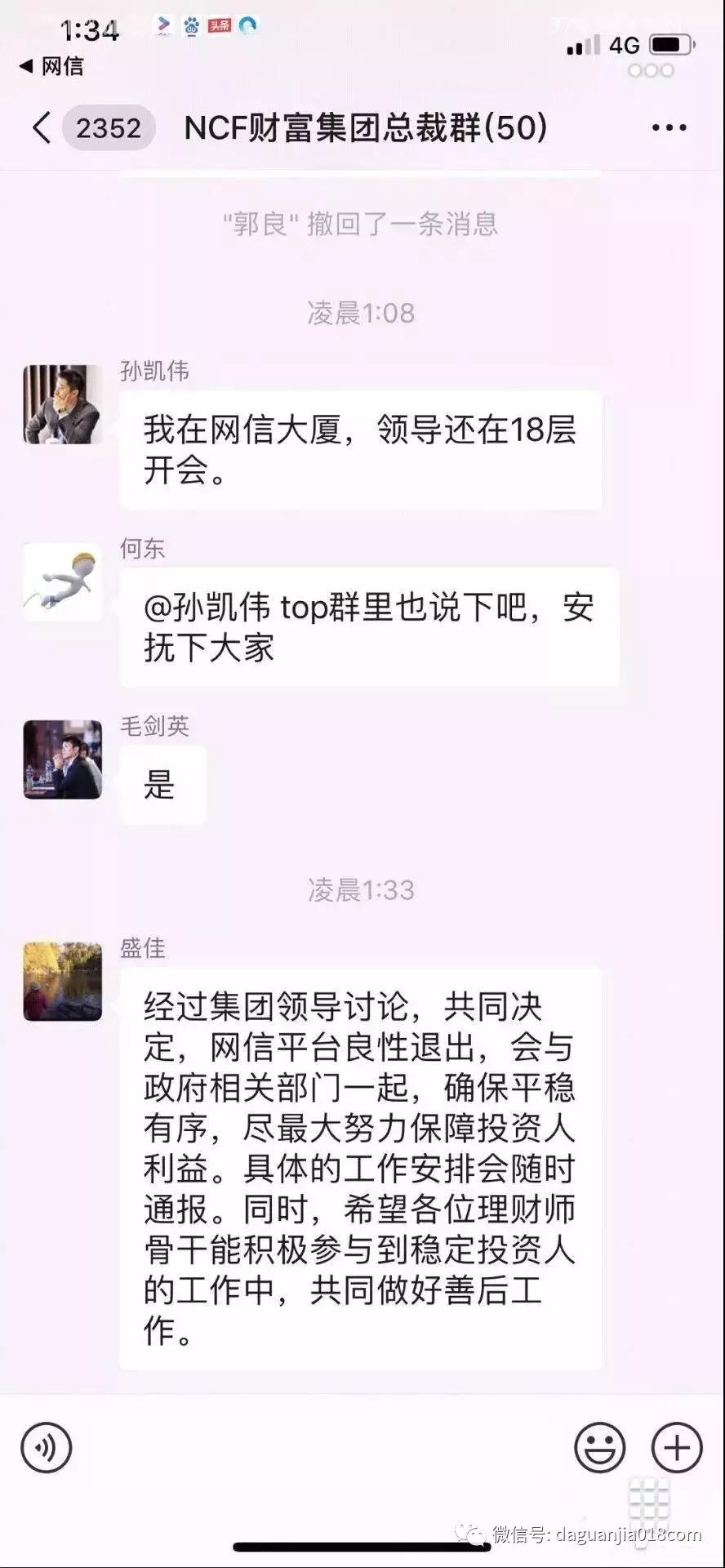The width and height of the screenshot is (725, 1568).
Task: Open chat settings via ellipsis icon
Action: click(x=669, y=127)
